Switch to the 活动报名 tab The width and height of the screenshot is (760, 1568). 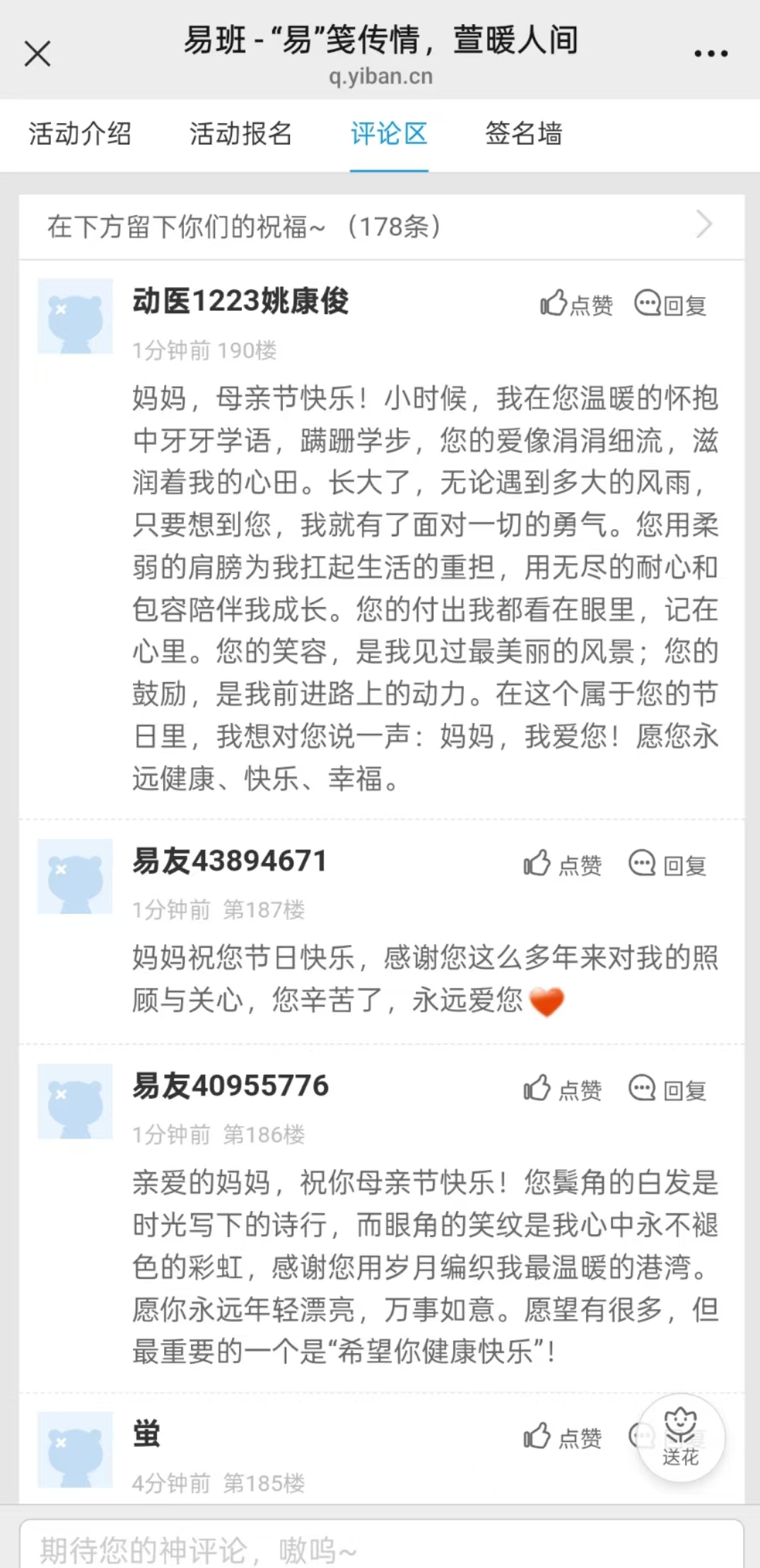(240, 134)
